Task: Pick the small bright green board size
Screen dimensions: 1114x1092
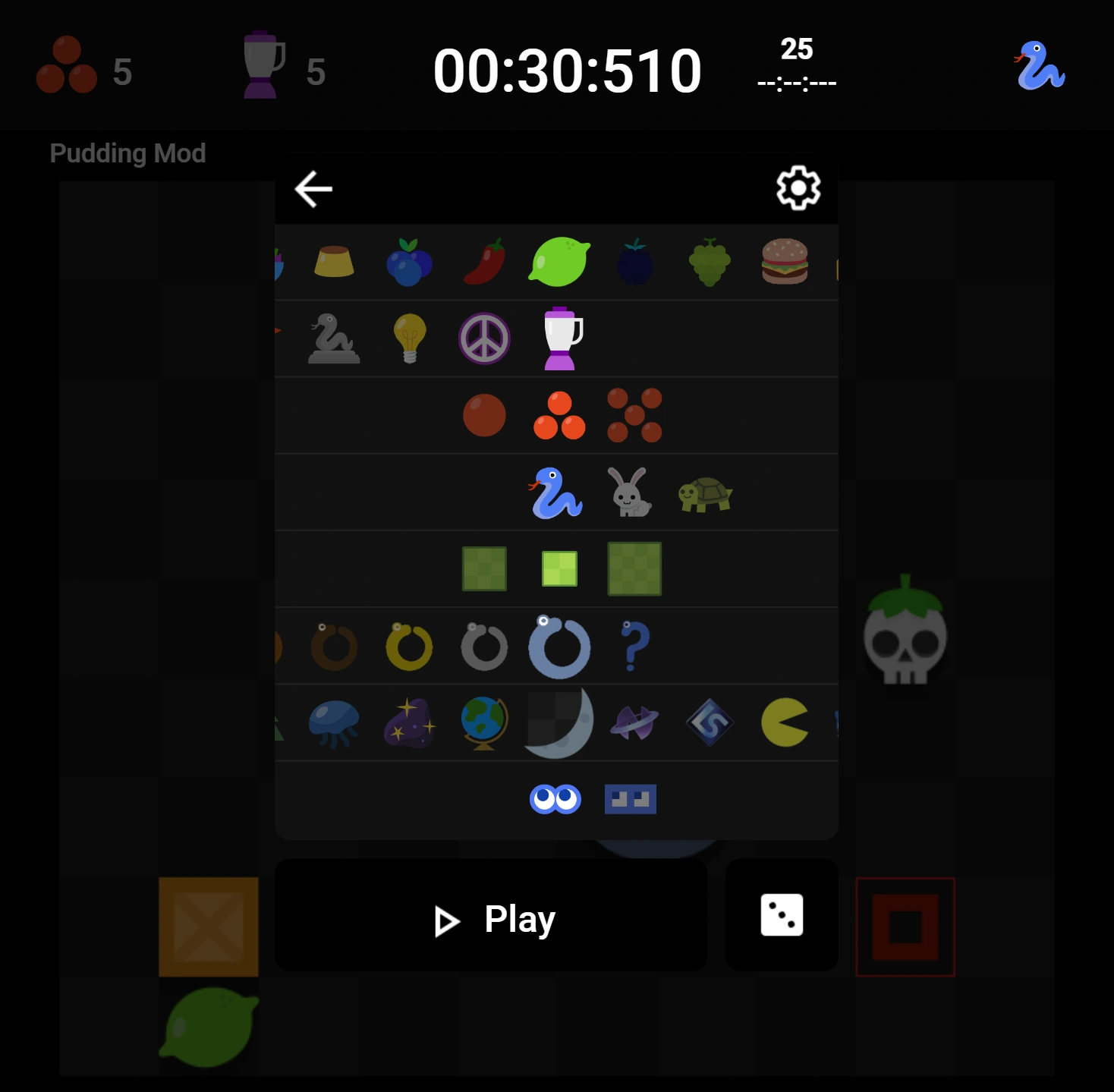Action: (x=559, y=568)
